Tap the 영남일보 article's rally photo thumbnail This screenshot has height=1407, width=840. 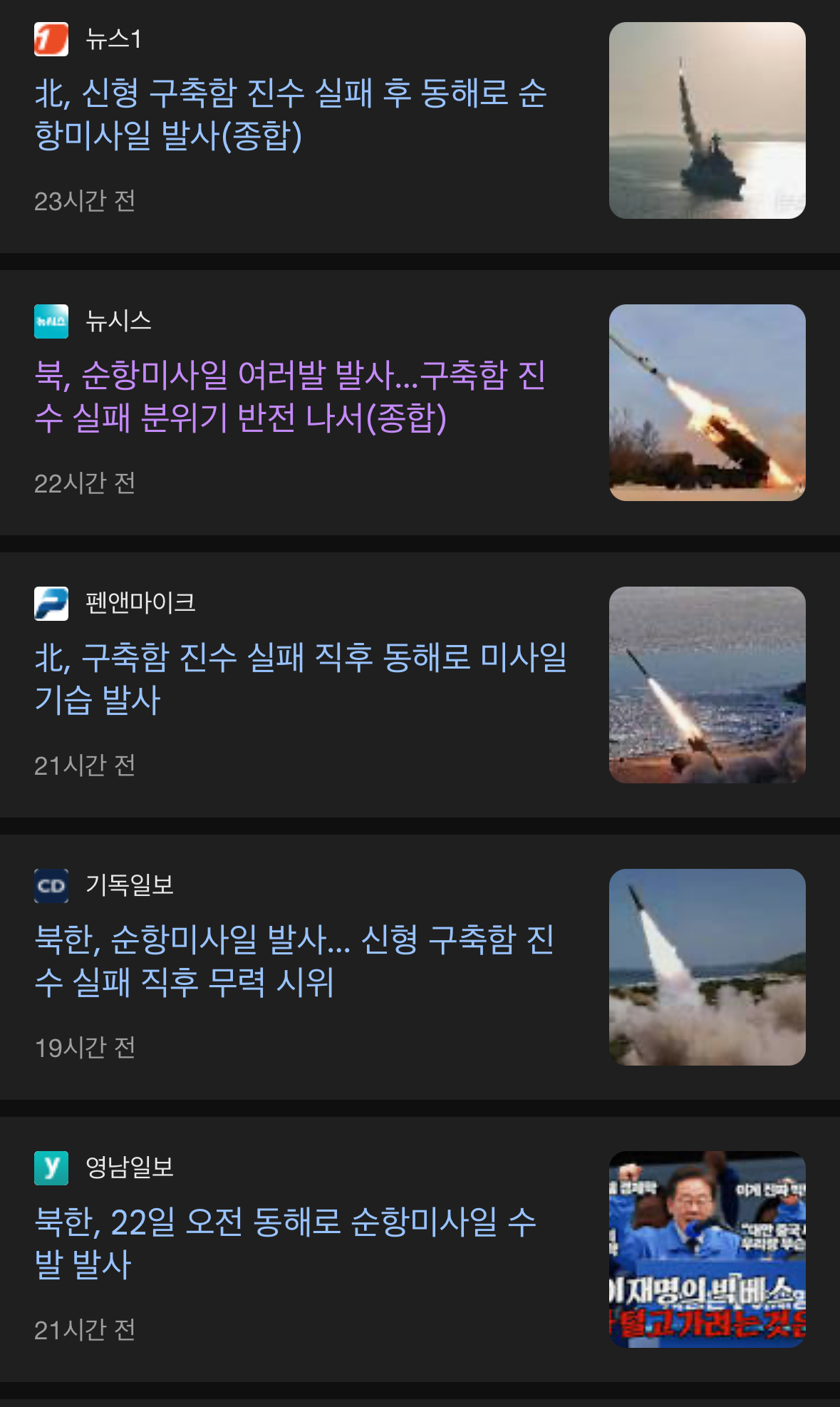[707, 1249]
